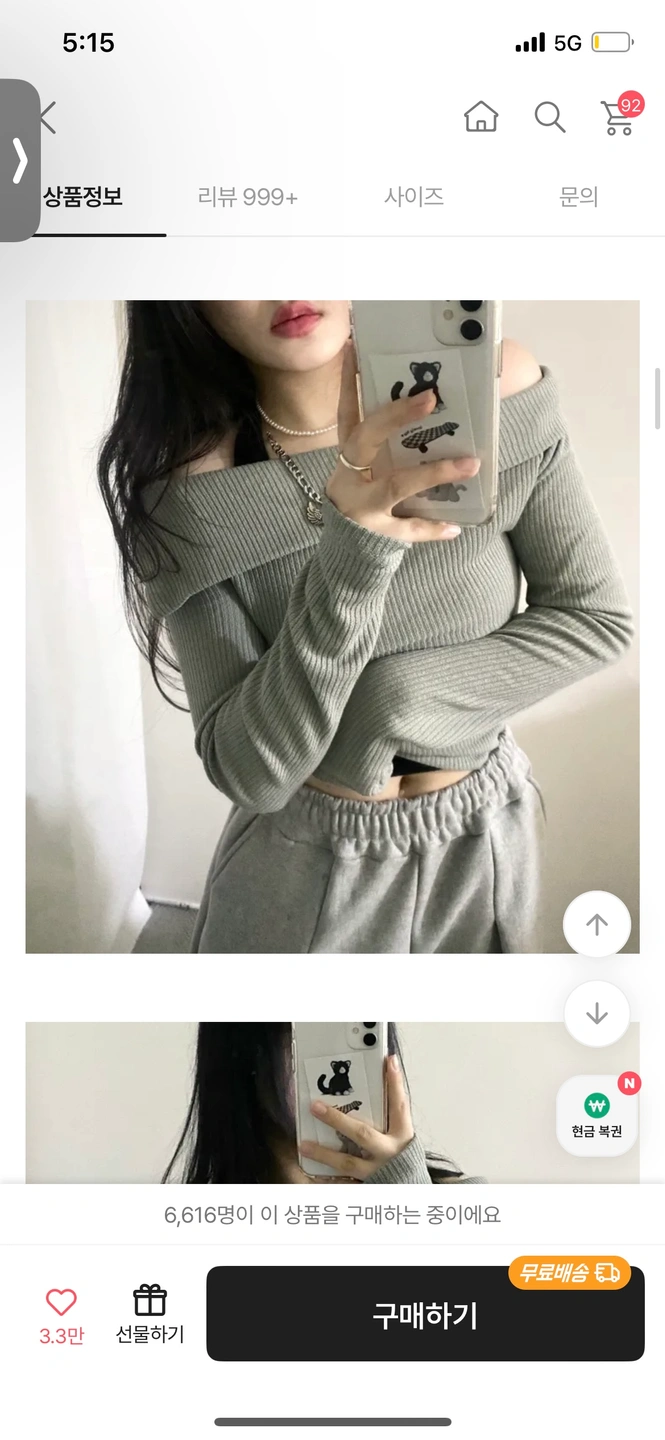The image size is (665, 1440).
Task: Expand the side panel arrow handle
Action: click(x=19, y=160)
